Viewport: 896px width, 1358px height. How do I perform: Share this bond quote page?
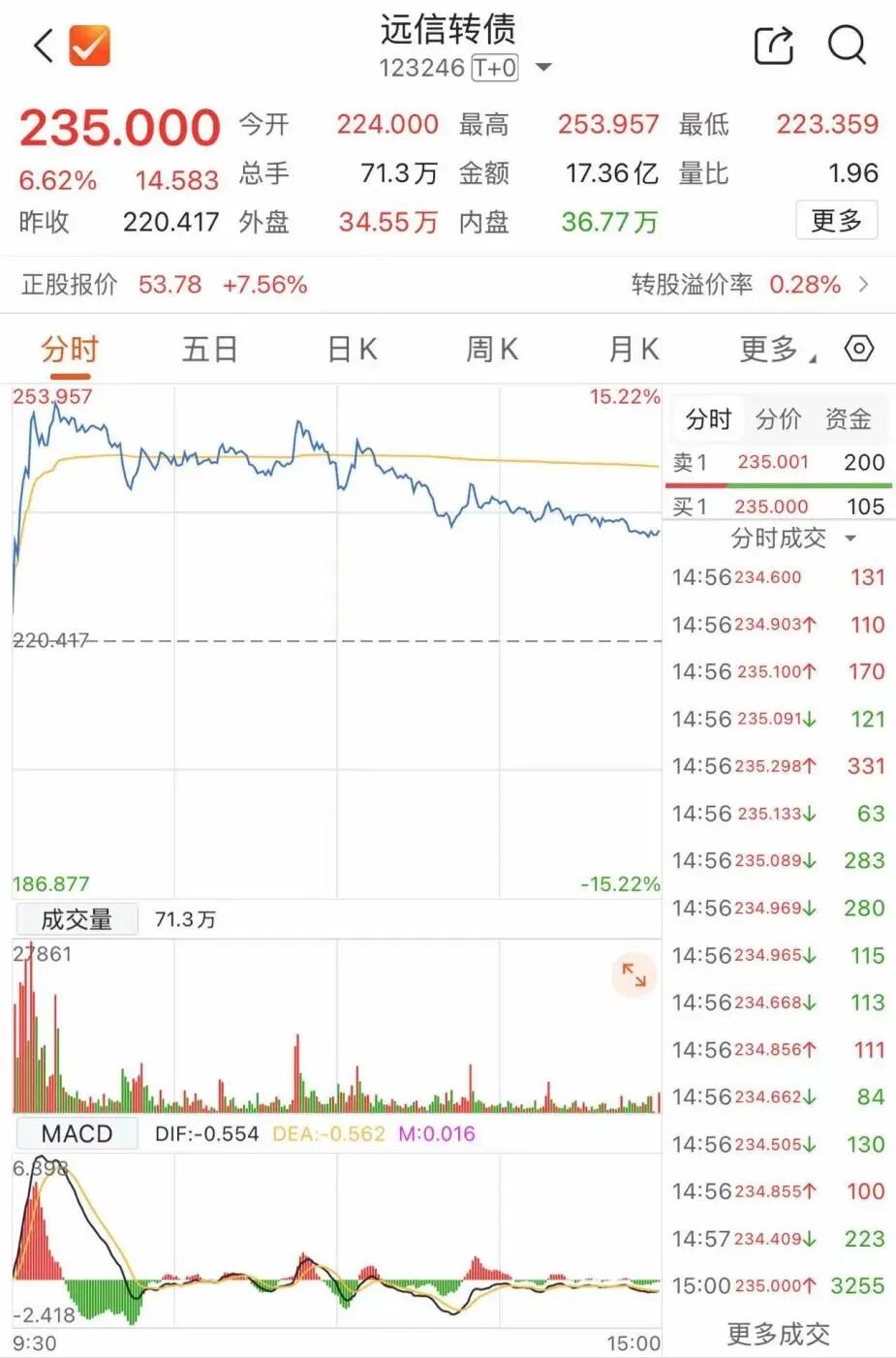tap(773, 46)
